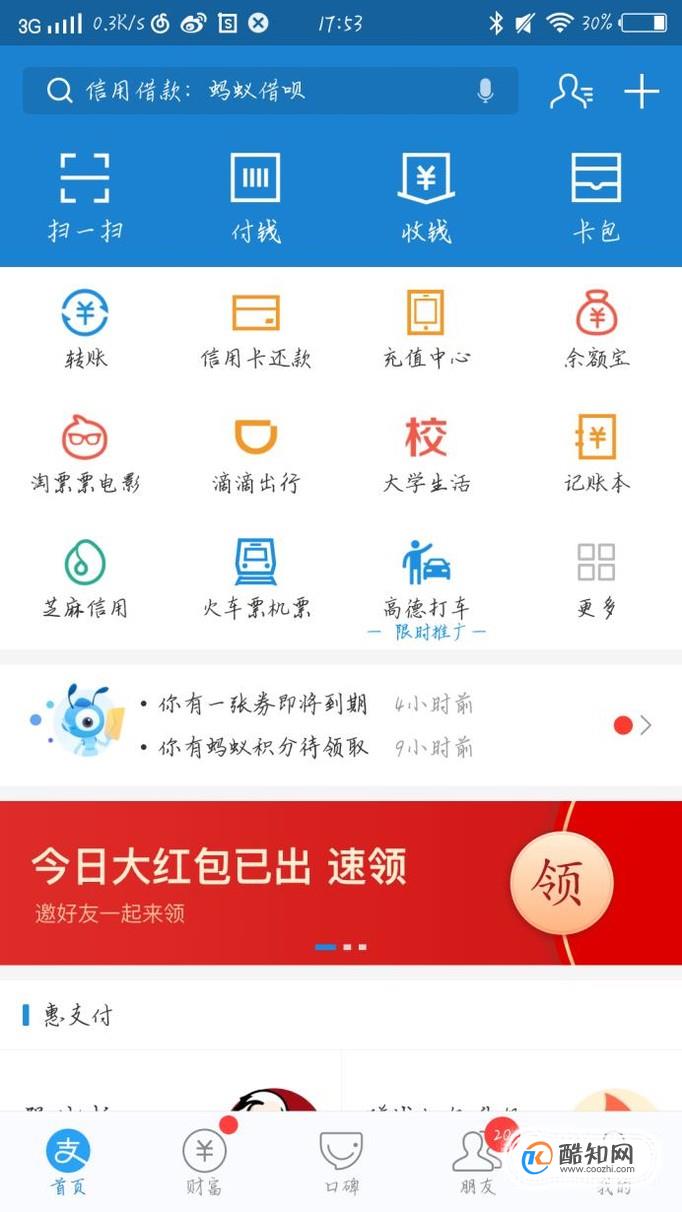Open 芝麻信用

85,580
